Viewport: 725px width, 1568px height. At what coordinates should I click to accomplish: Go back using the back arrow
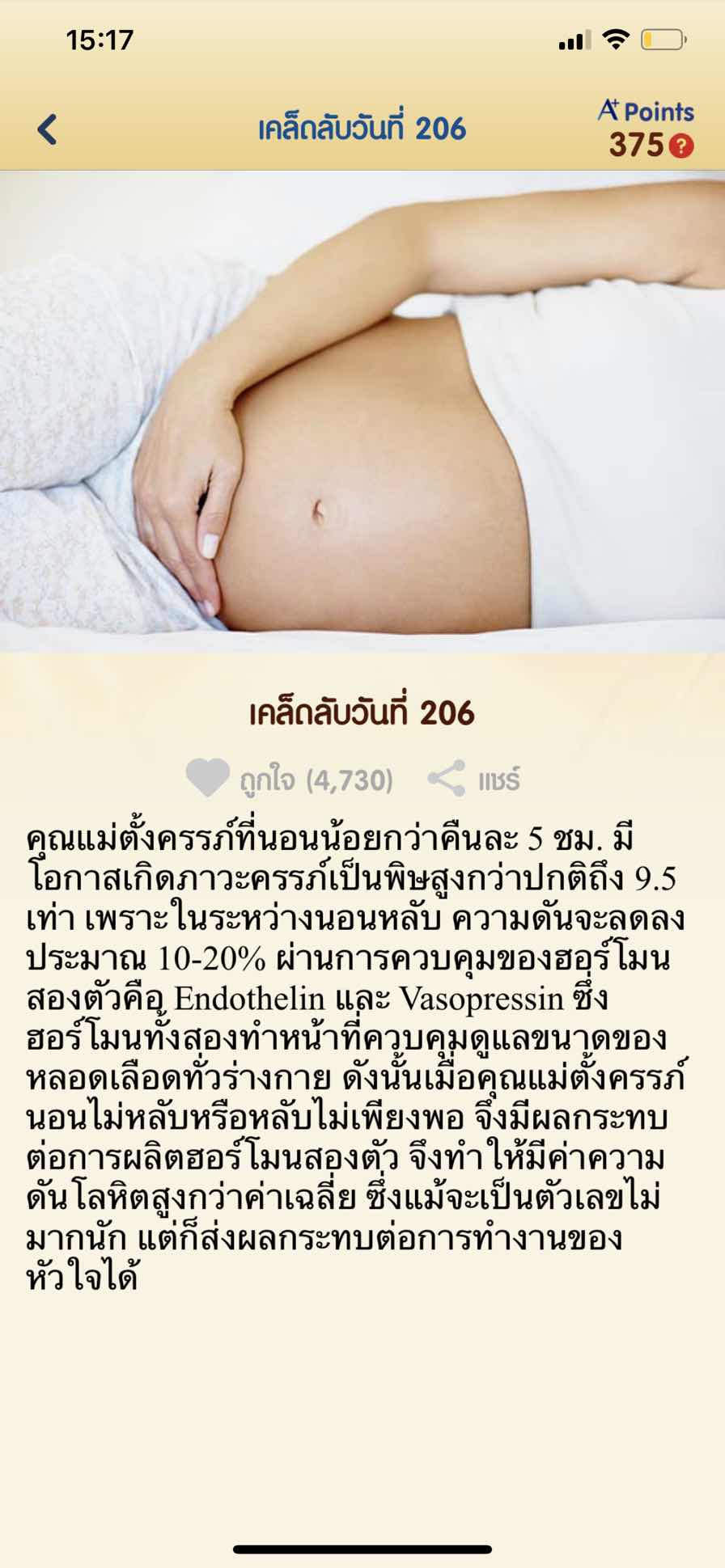tap(48, 129)
